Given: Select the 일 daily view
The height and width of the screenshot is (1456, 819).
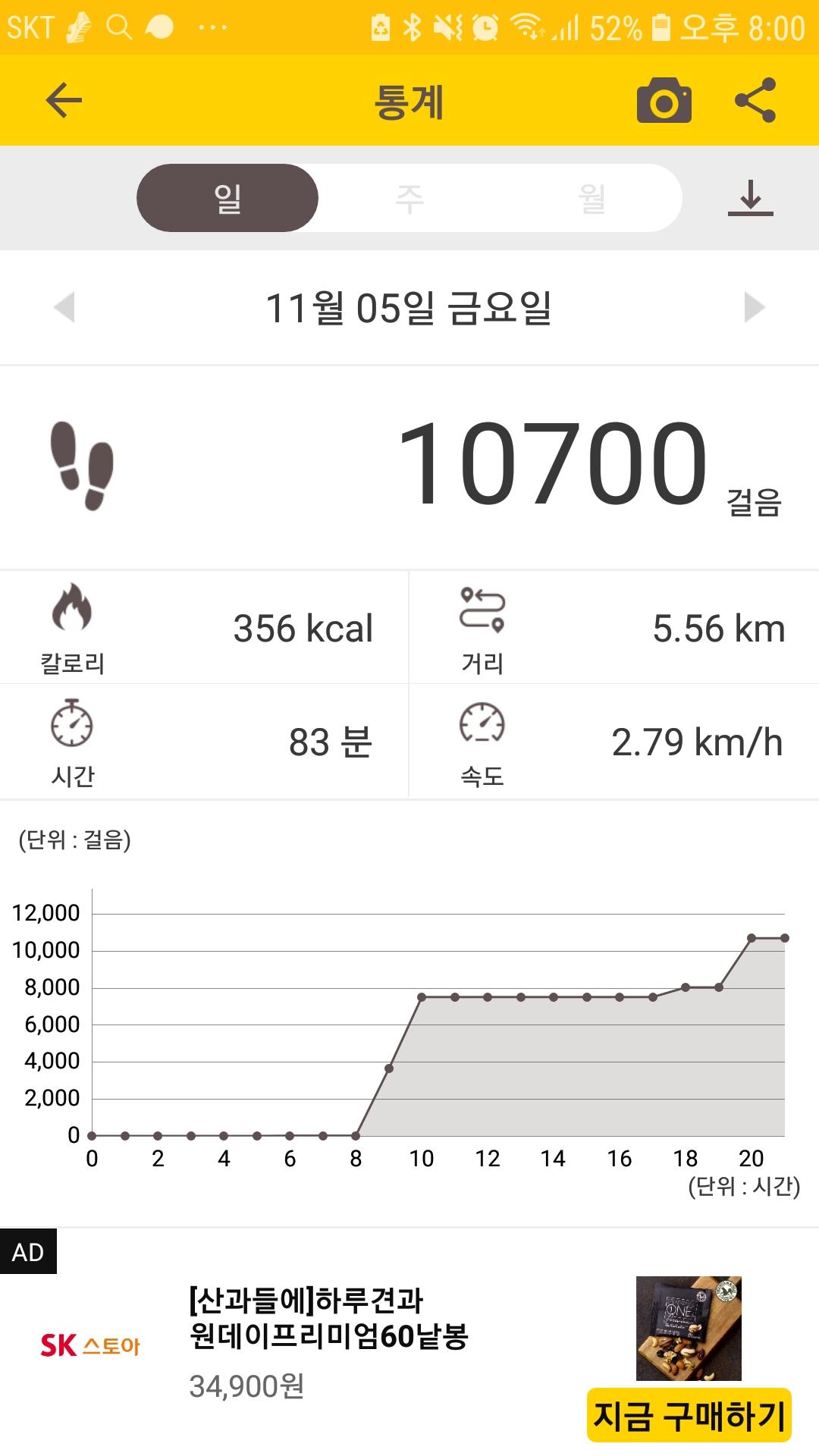Looking at the screenshot, I should click(227, 199).
